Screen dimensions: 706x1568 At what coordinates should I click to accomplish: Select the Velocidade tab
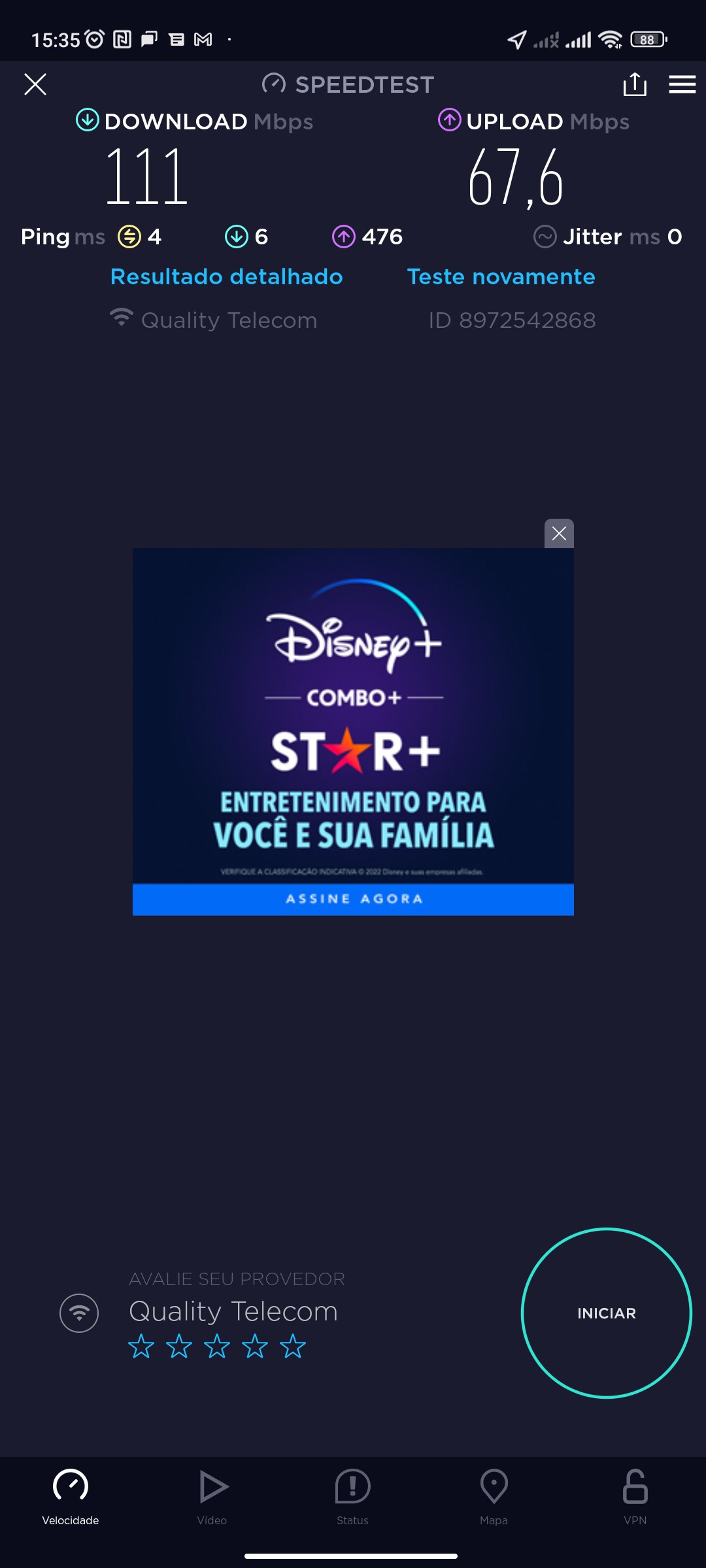tap(71, 1496)
